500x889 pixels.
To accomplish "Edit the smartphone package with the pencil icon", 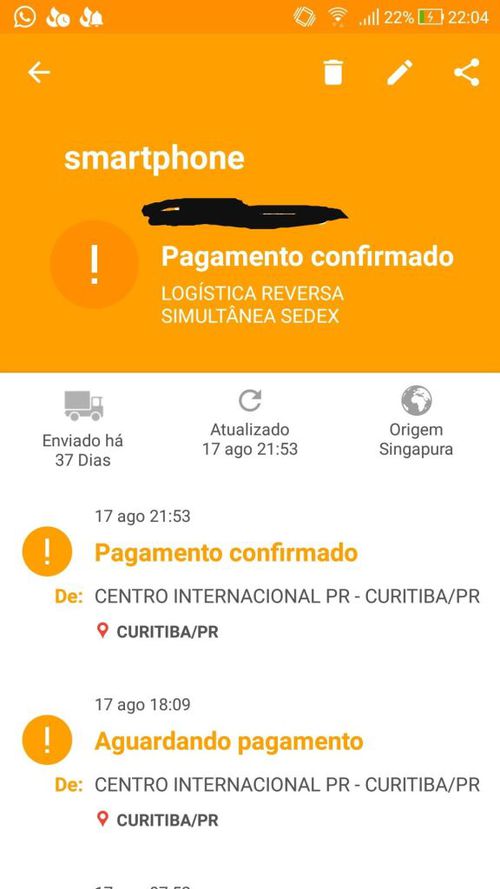I will pyautogui.click(x=400, y=73).
